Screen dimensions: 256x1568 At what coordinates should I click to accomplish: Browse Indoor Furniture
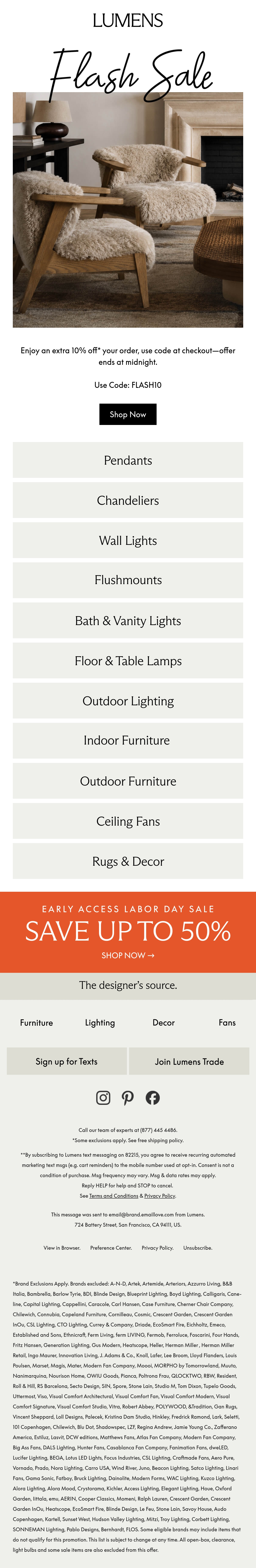tap(128, 741)
